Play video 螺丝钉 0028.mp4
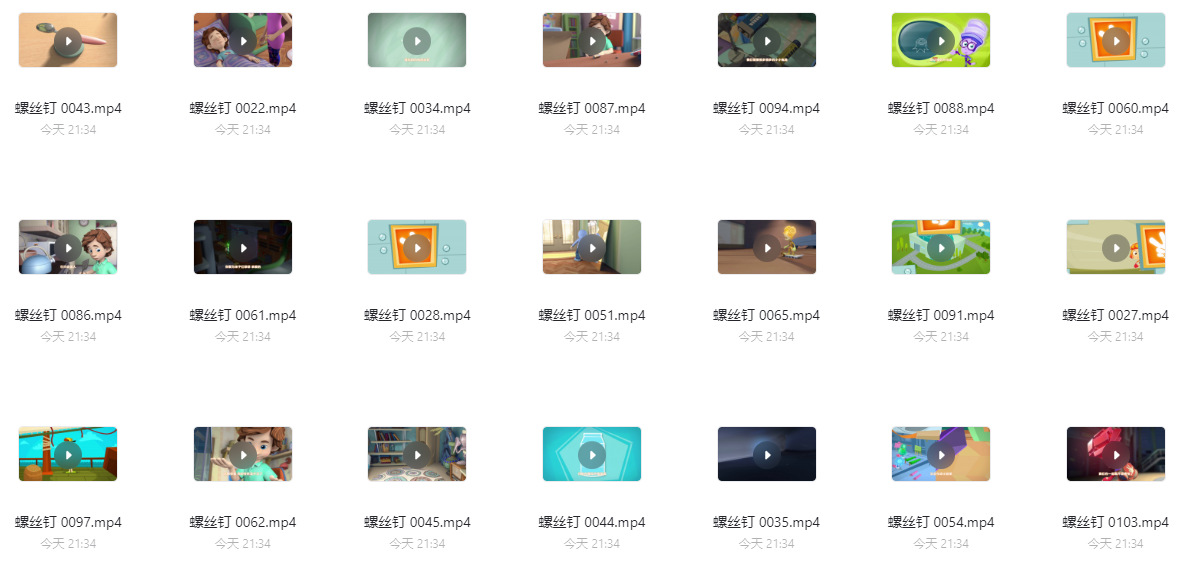Viewport: 1190px width, 562px height. [417, 248]
